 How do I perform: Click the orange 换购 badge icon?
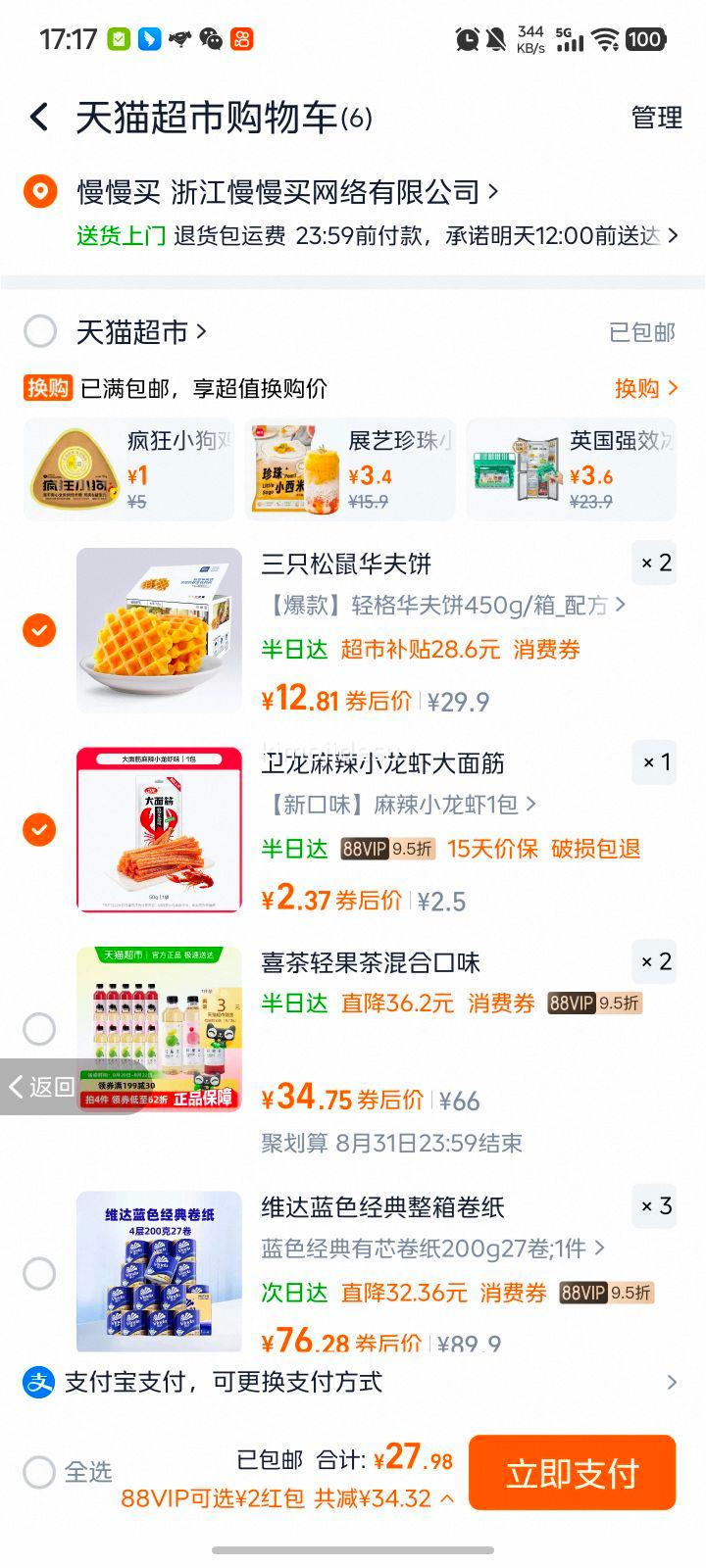point(45,389)
